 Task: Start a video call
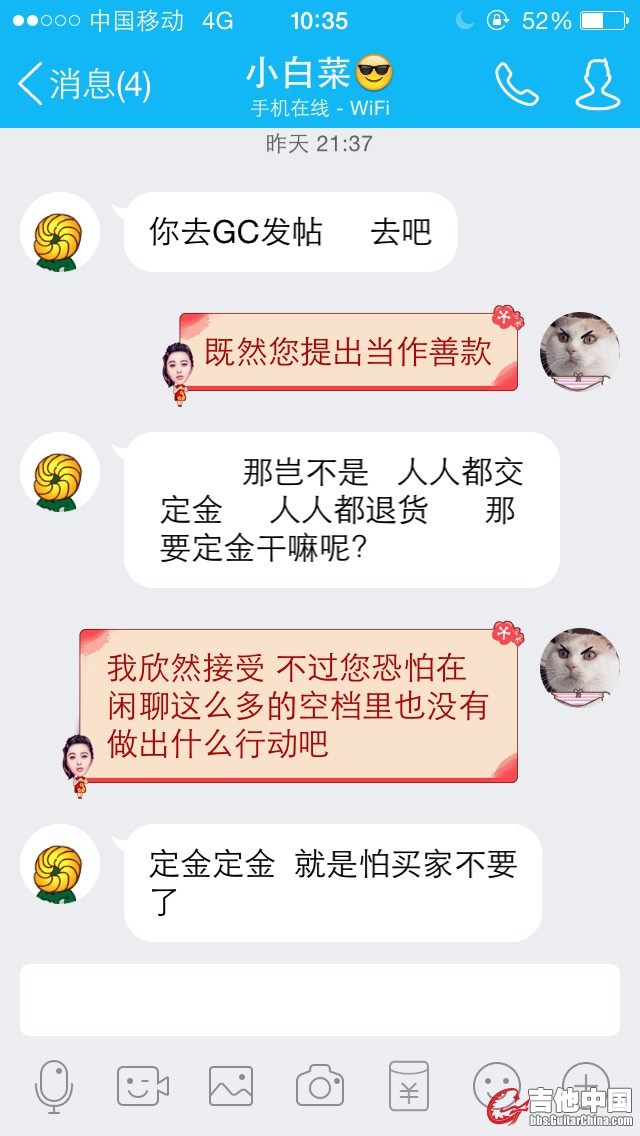pyautogui.click(x=143, y=1086)
